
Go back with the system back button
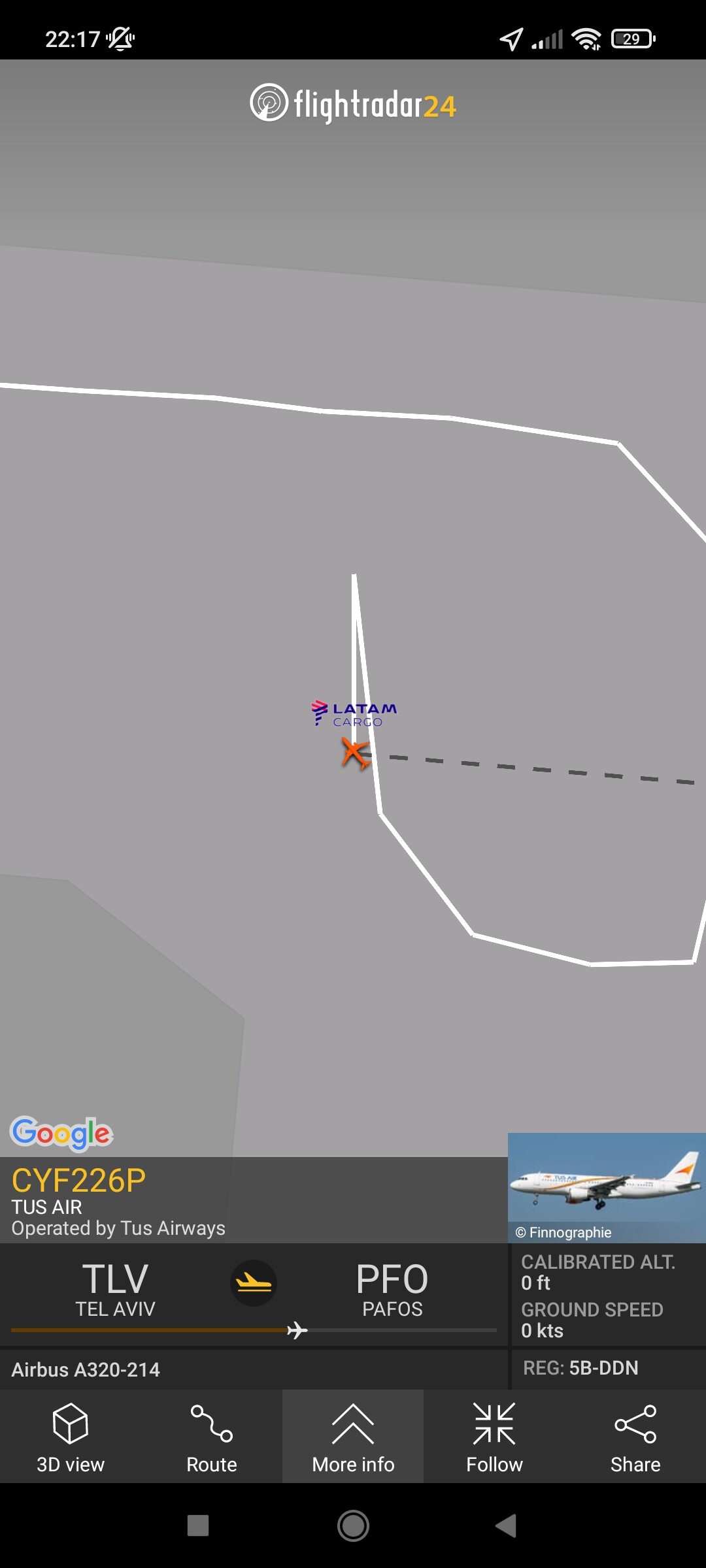506,1526
